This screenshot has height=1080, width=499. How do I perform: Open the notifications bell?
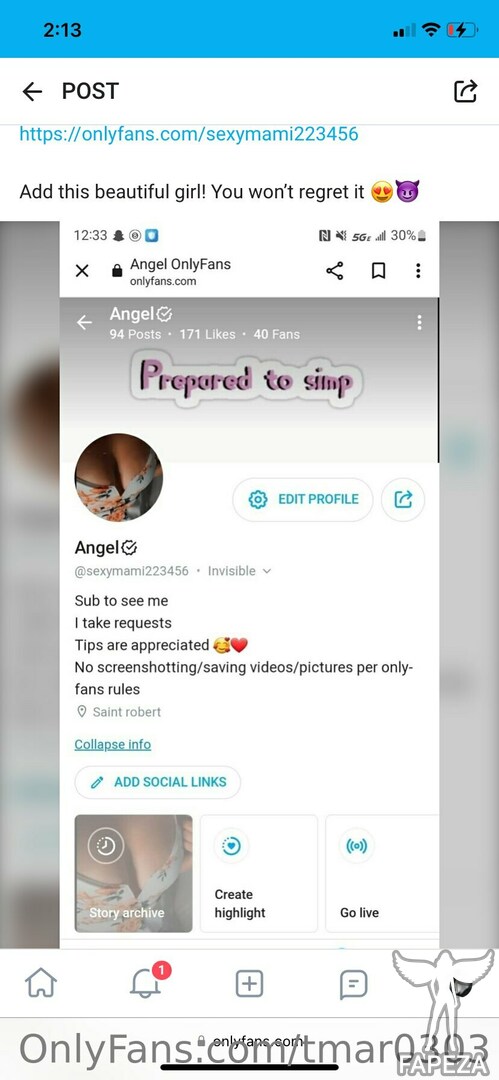point(147,982)
